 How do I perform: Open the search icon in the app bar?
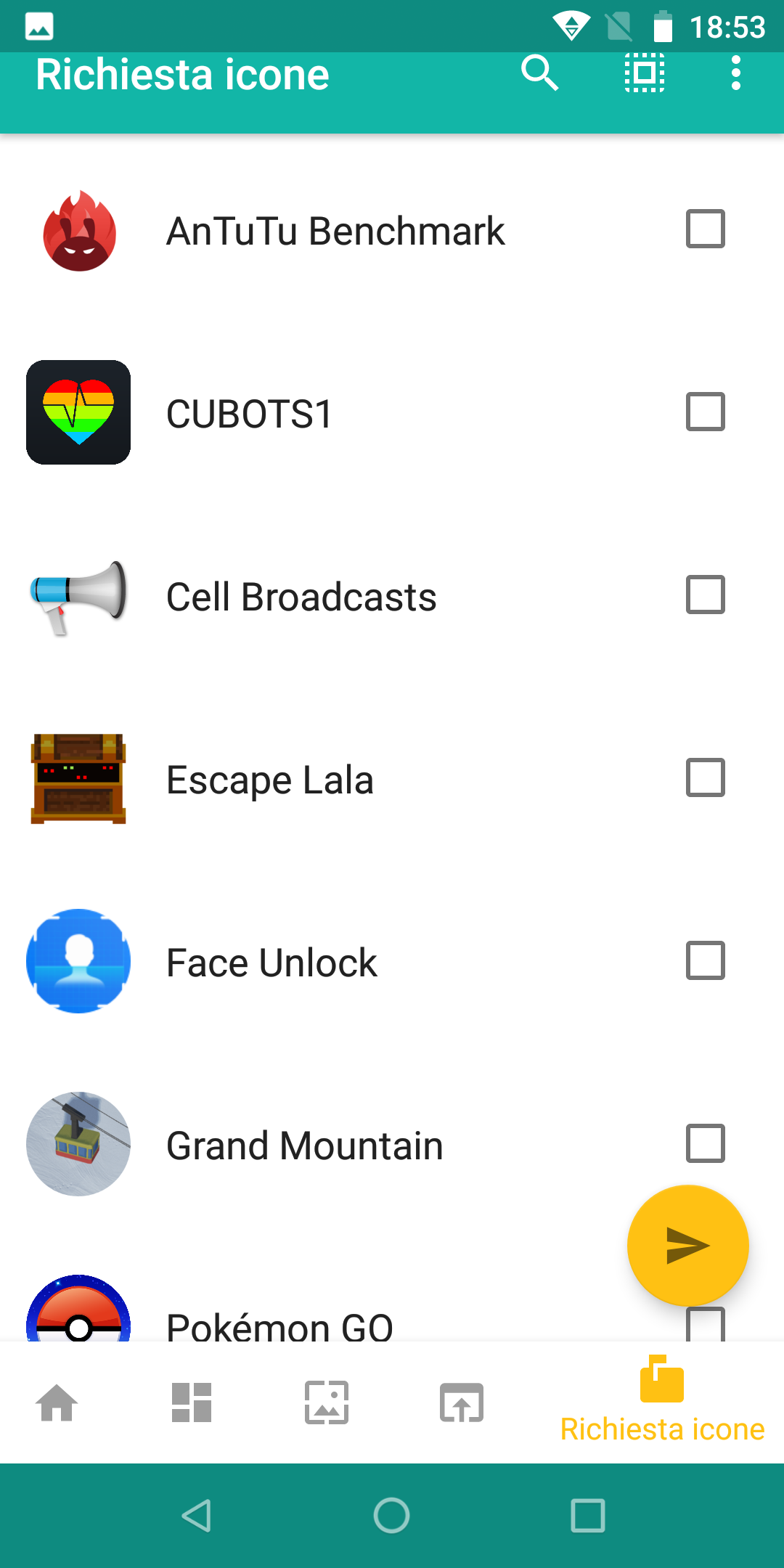[x=539, y=73]
